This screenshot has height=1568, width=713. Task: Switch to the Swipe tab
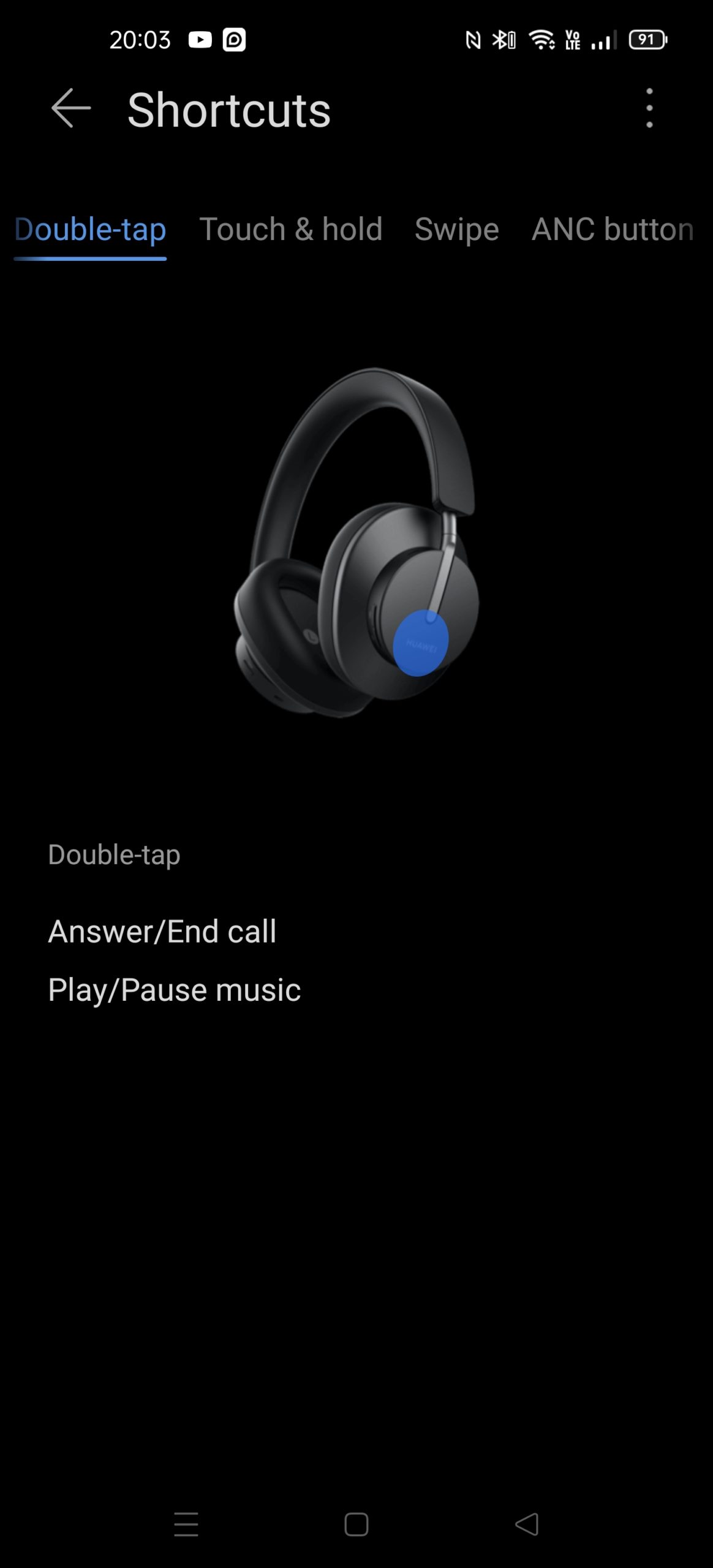pyautogui.click(x=457, y=230)
